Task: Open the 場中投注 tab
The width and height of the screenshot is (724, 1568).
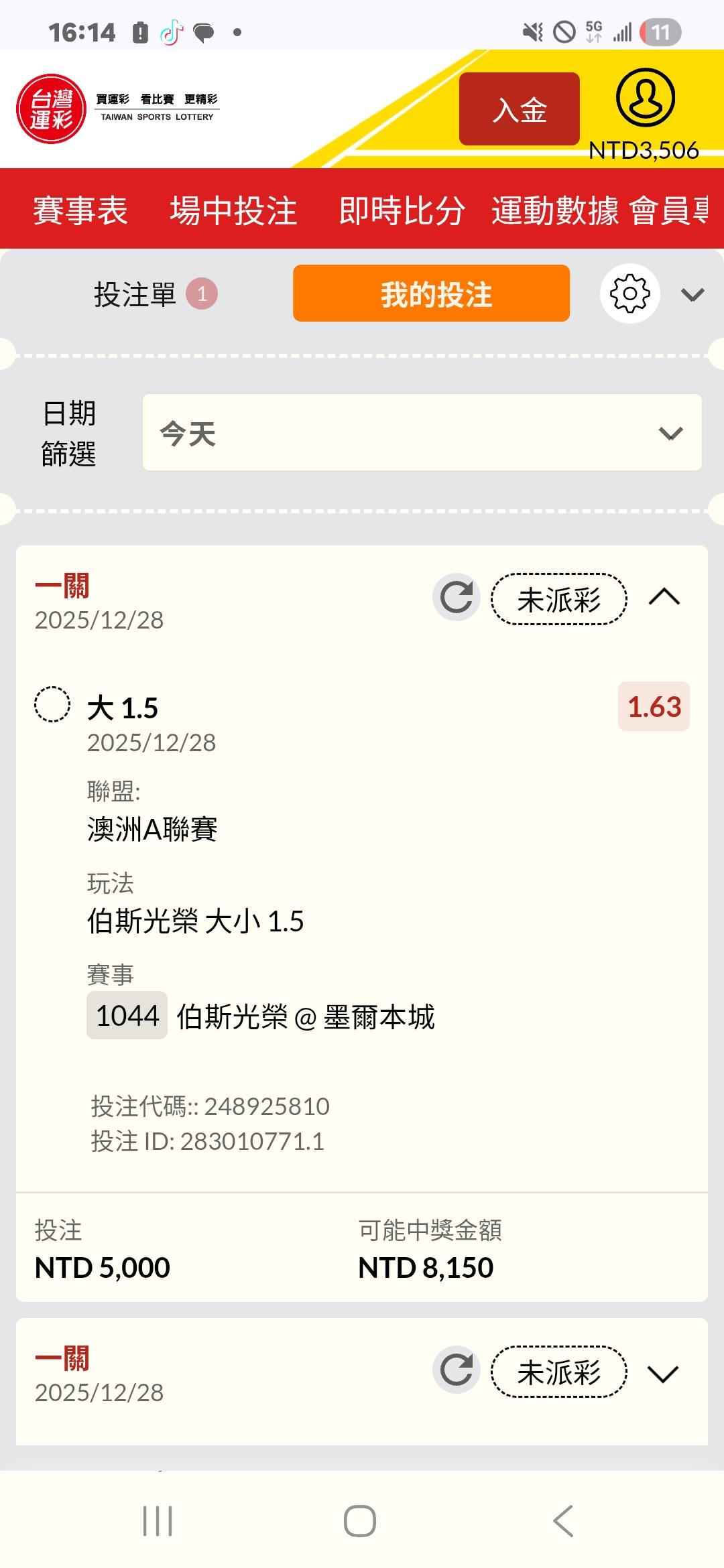Action: (x=233, y=210)
